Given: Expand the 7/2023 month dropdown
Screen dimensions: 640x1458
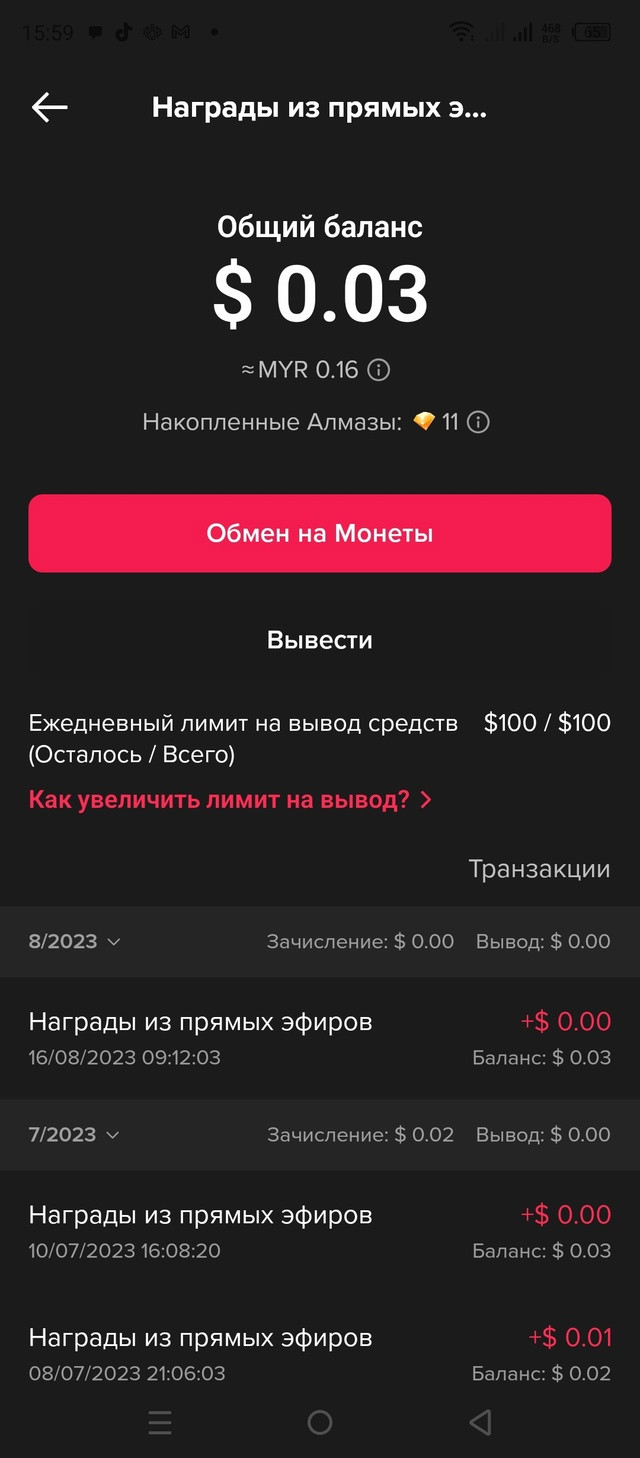Looking at the screenshot, I should [75, 1134].
